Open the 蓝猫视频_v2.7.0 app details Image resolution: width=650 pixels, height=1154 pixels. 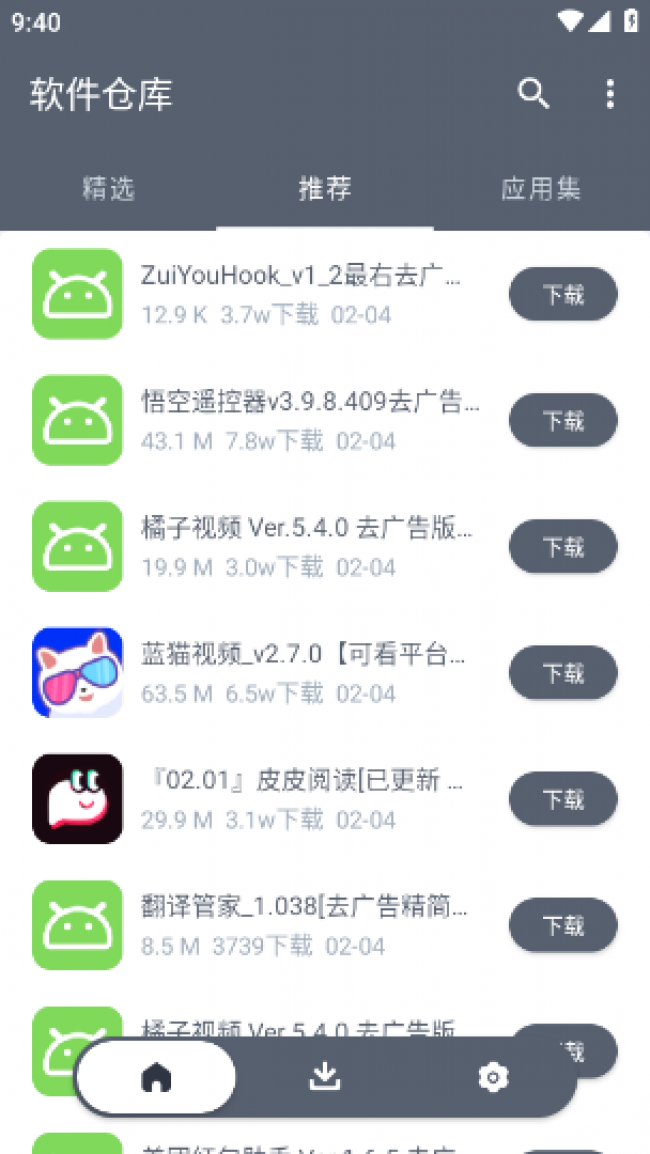click(x=300, y=672)
